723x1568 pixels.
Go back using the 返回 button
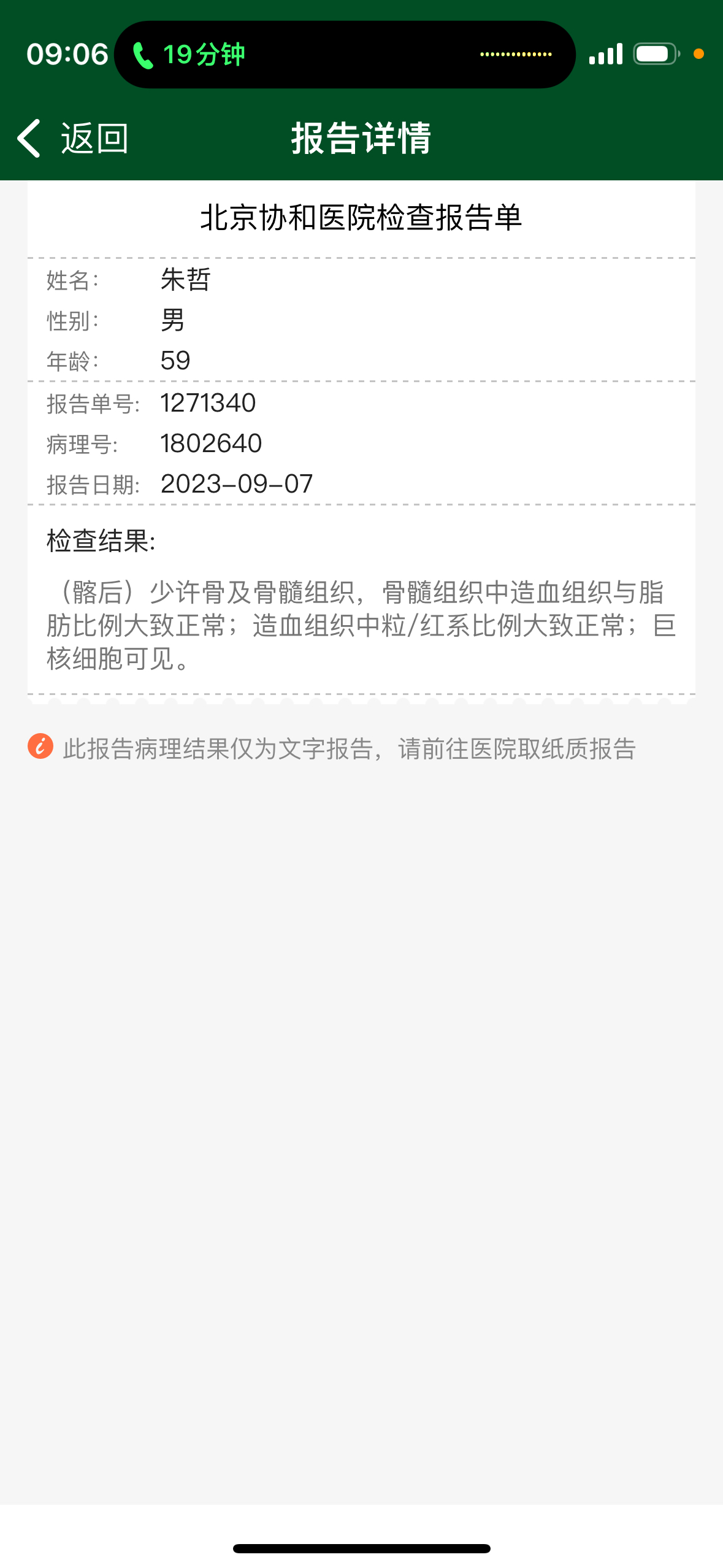pos(72,138)
